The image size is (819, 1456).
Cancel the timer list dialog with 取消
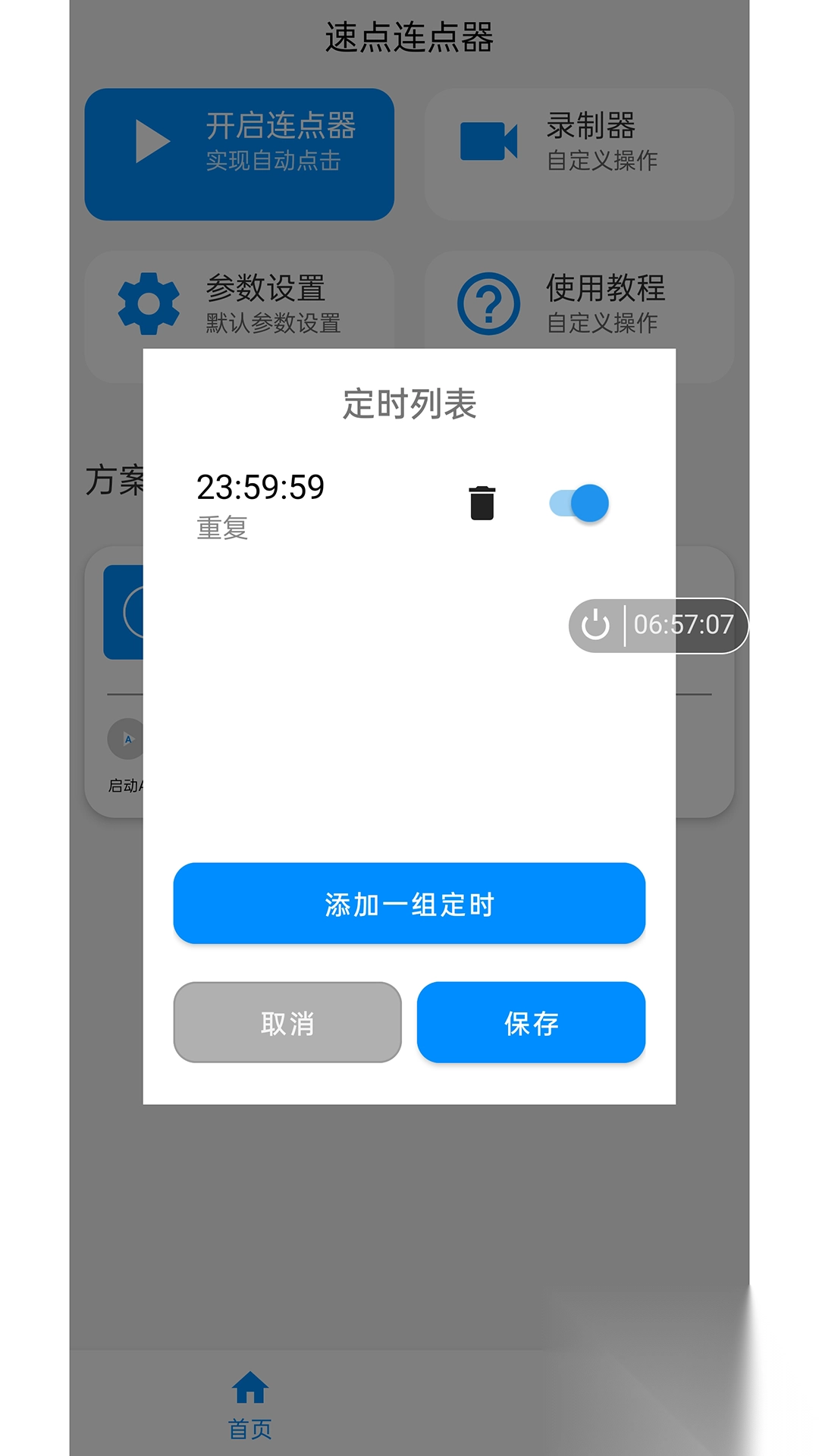tap(287, 1022)
